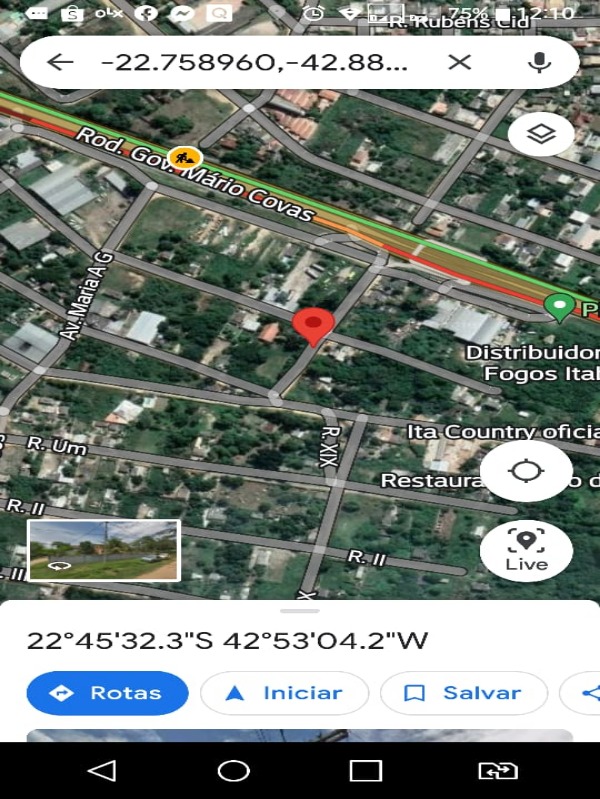View the roadwork alert on Rod. Gov. Mário Covas
This screenshot has width=600, height=799.
pos(183,157)
